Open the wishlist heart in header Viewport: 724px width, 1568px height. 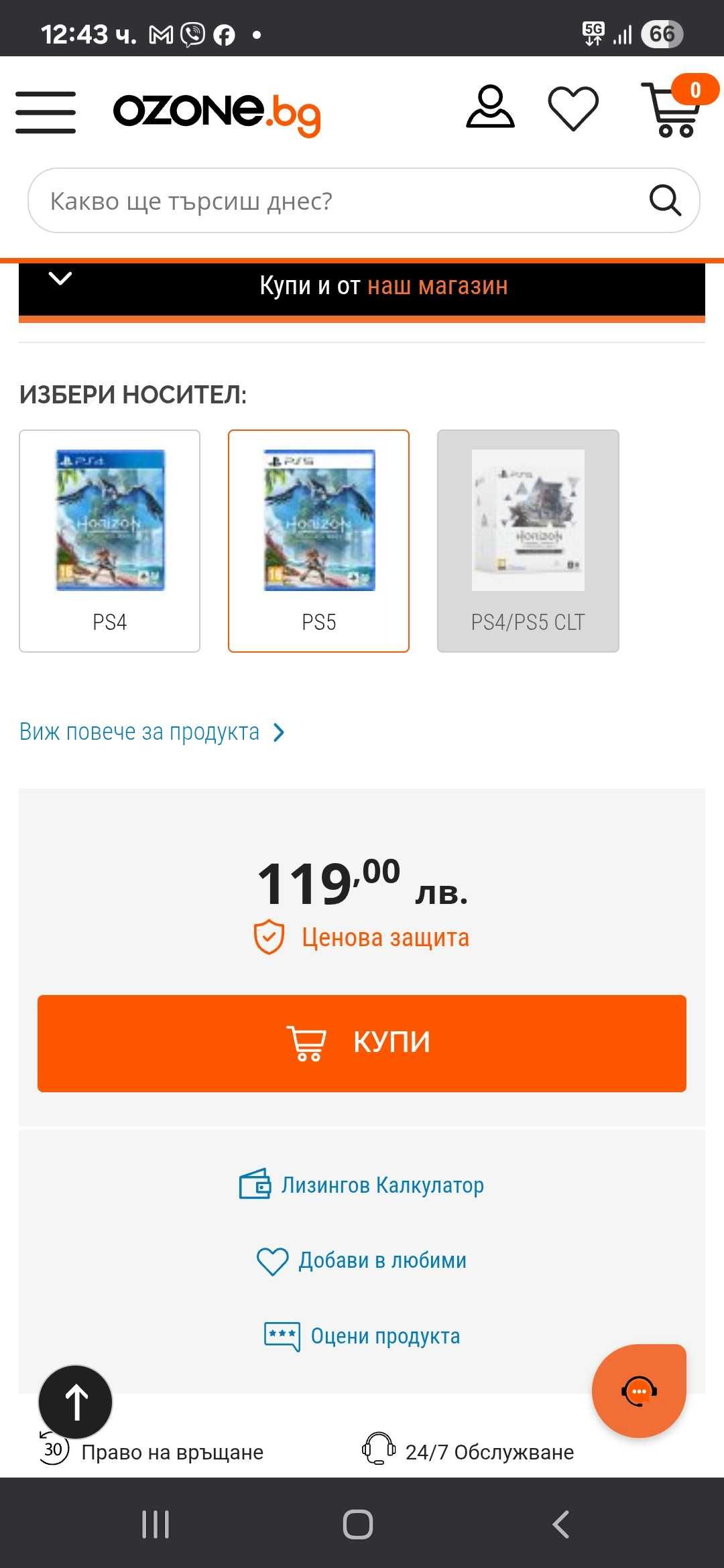(x=573, y=109)
